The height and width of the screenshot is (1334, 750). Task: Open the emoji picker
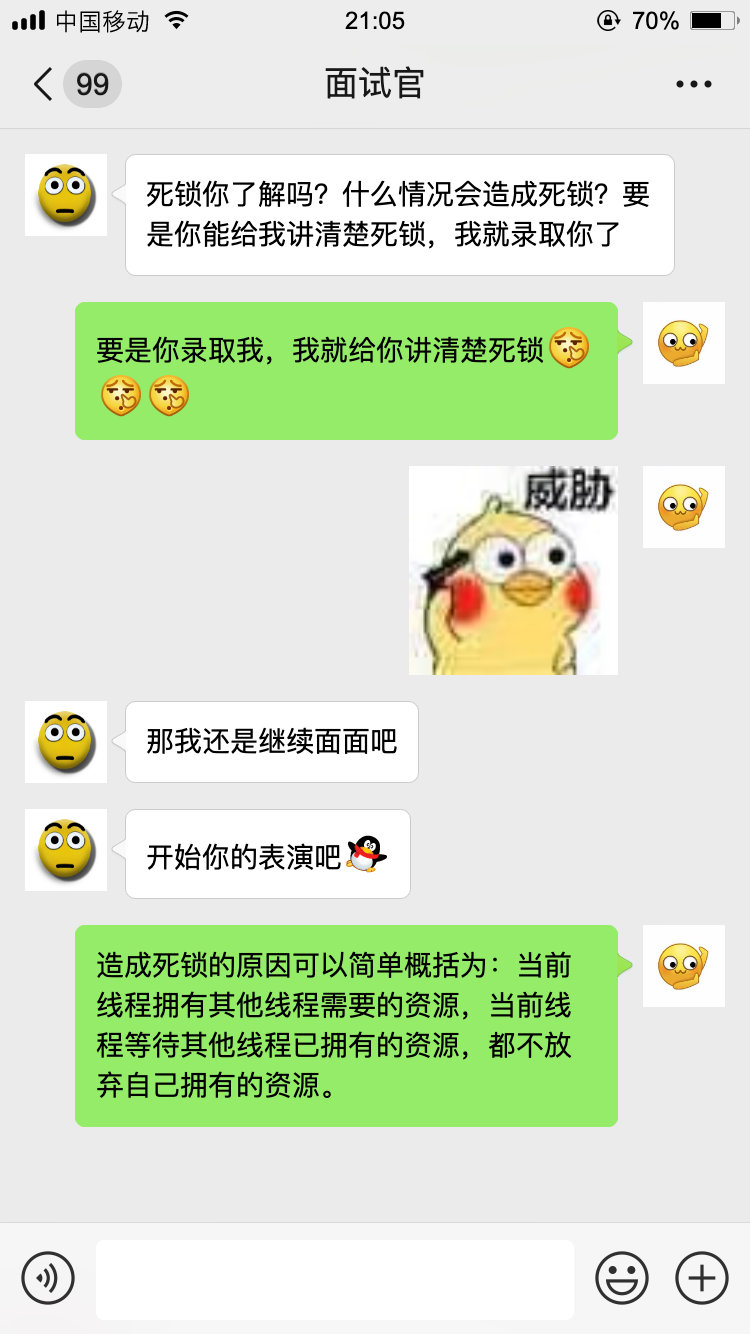pos(622,1278)
